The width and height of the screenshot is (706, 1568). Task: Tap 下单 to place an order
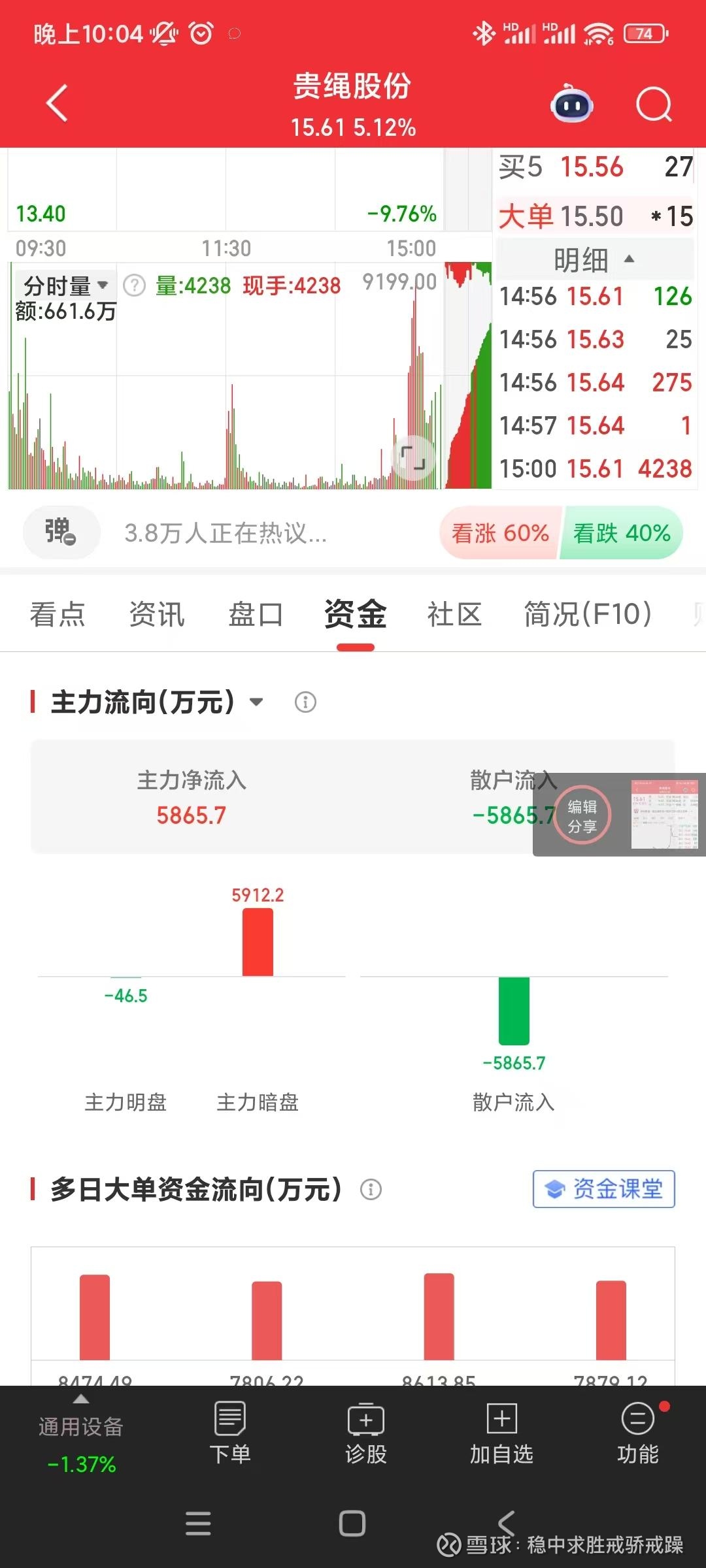[x=229, y=1433]
